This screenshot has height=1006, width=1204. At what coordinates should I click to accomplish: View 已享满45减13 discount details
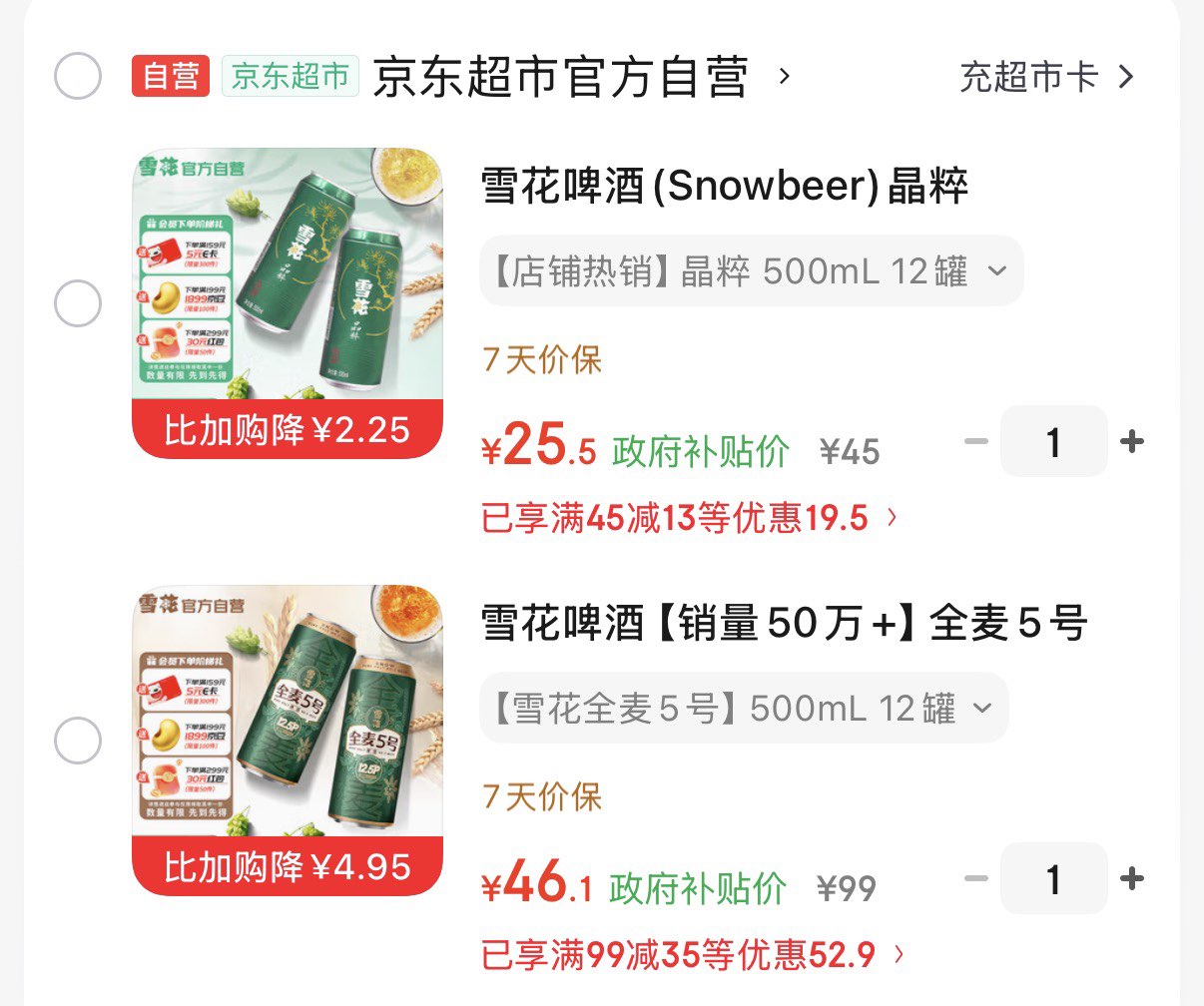coord(689,518)
